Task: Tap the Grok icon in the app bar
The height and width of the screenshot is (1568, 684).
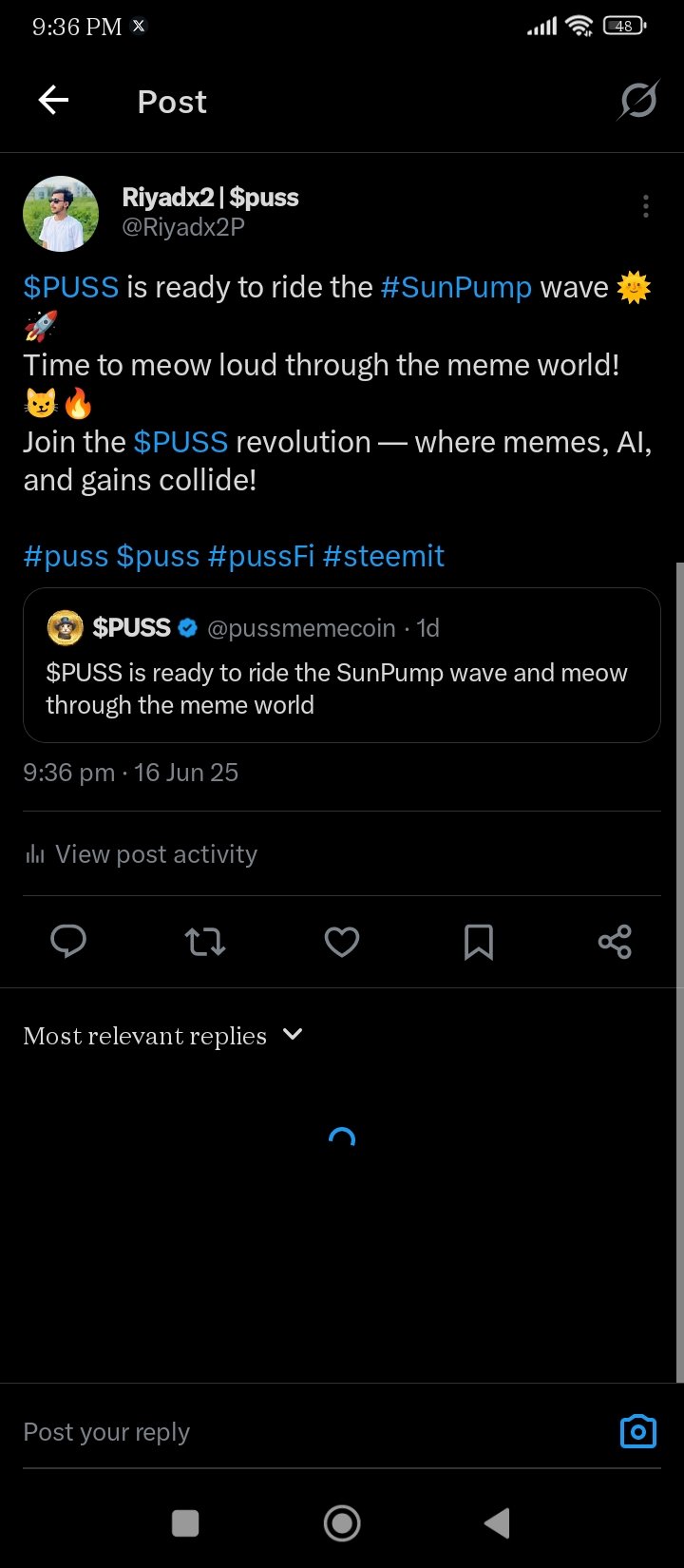Action: pyautogui.click(x=637, y=101)
